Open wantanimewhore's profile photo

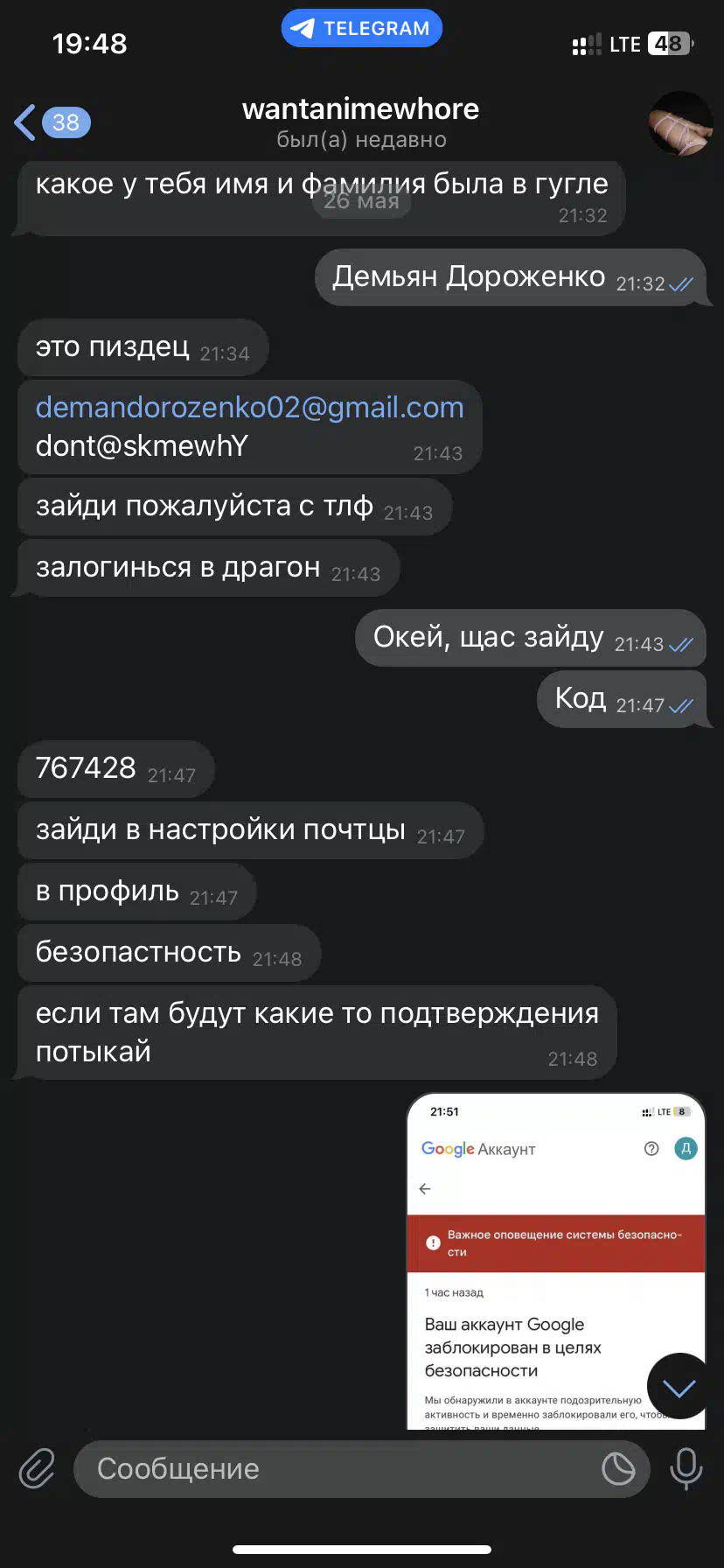681,123
